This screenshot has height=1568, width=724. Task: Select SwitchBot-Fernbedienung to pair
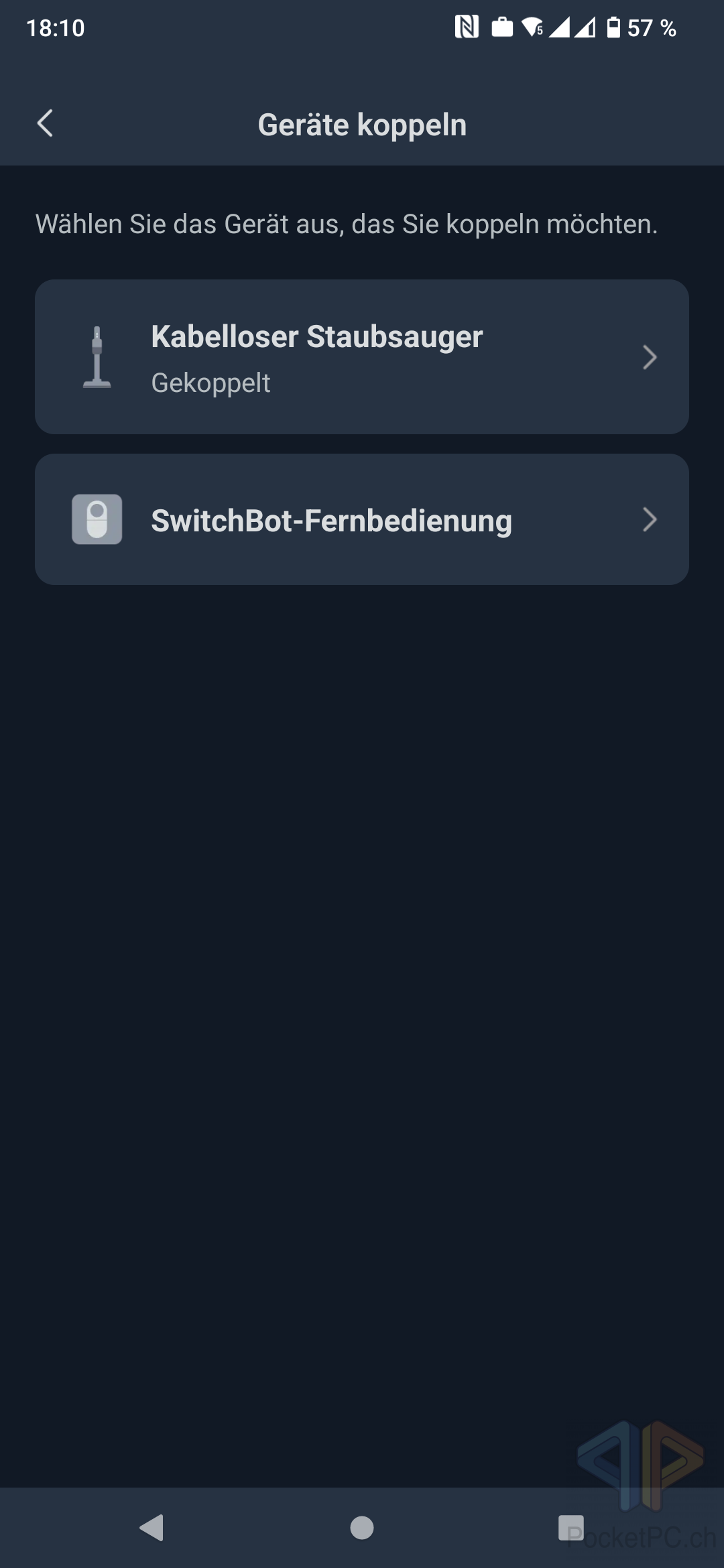[x=362, y=519]
